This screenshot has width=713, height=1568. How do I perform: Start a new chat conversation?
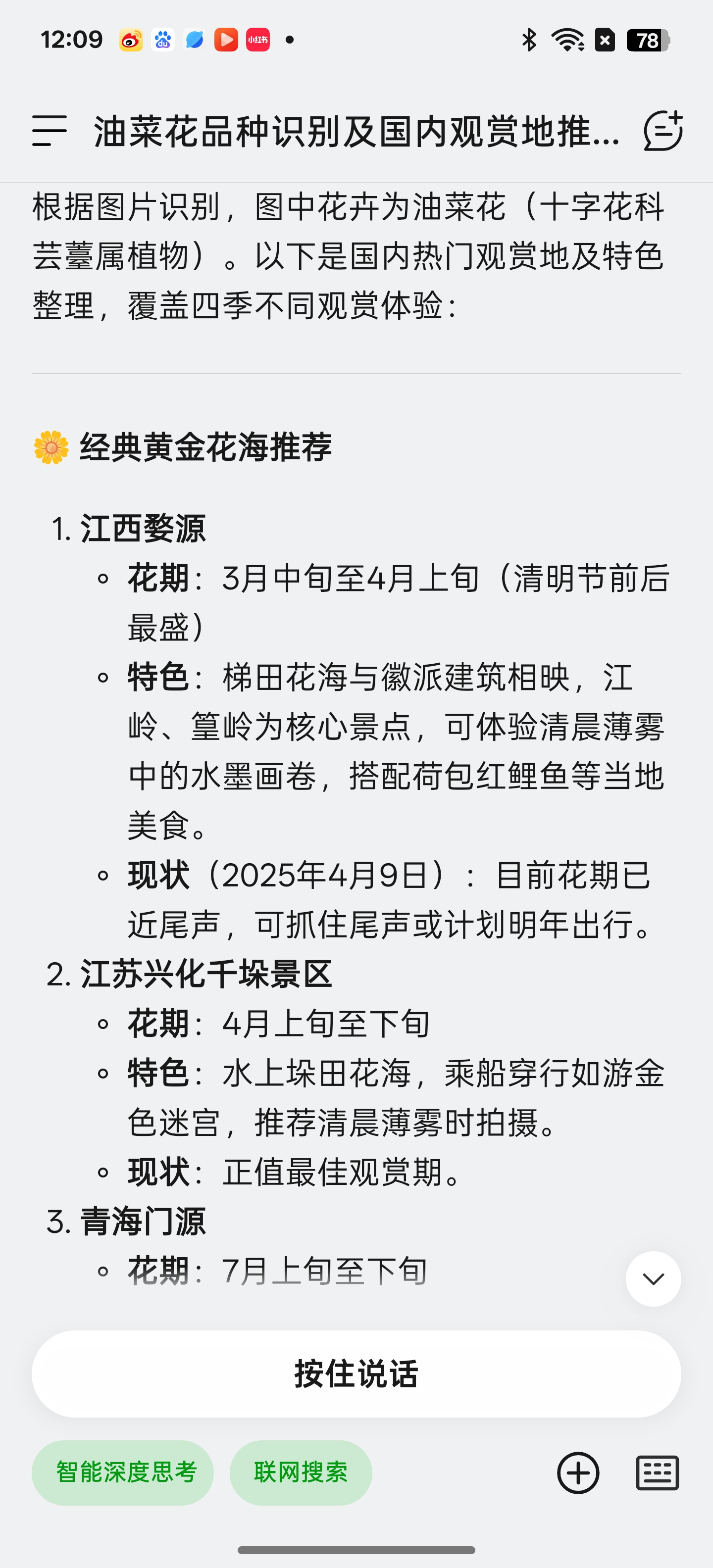coord(663,130)
